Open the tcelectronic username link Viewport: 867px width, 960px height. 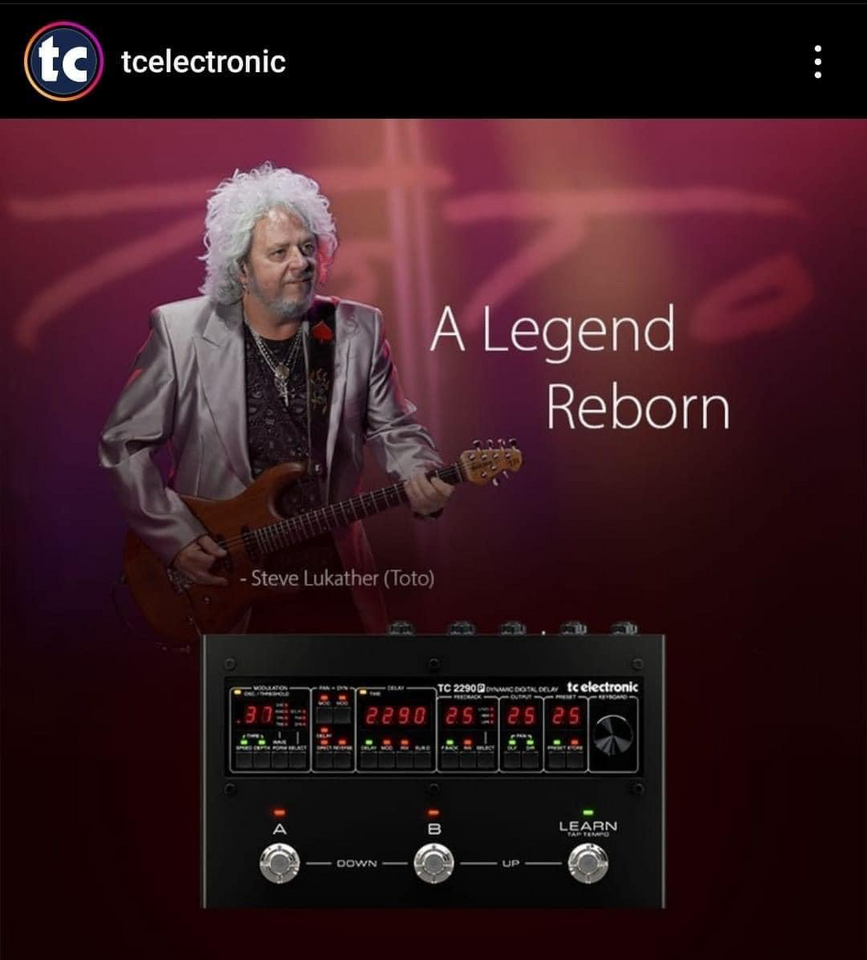(x=203, y=62)
